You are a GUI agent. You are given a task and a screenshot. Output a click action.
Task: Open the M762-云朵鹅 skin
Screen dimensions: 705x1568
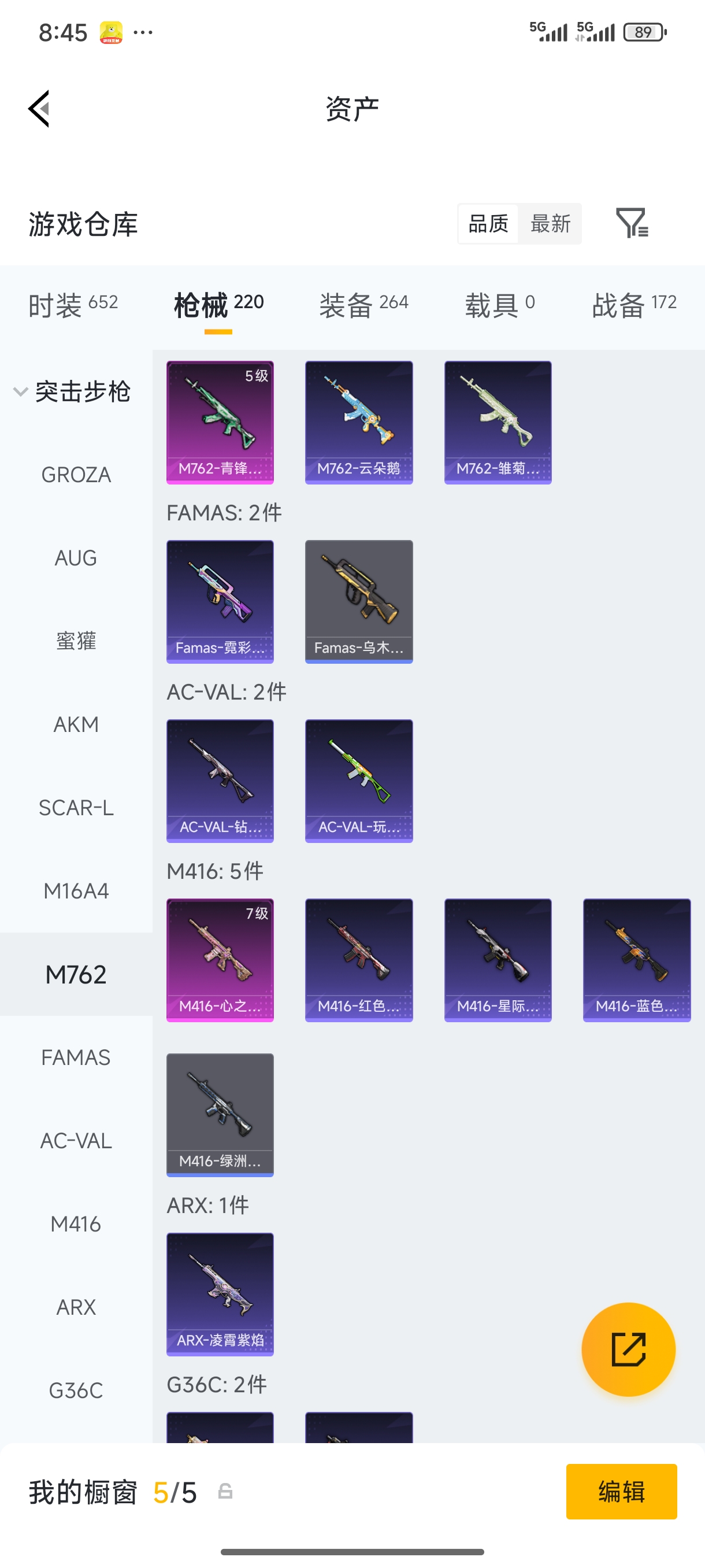click(x=359, y=422)
